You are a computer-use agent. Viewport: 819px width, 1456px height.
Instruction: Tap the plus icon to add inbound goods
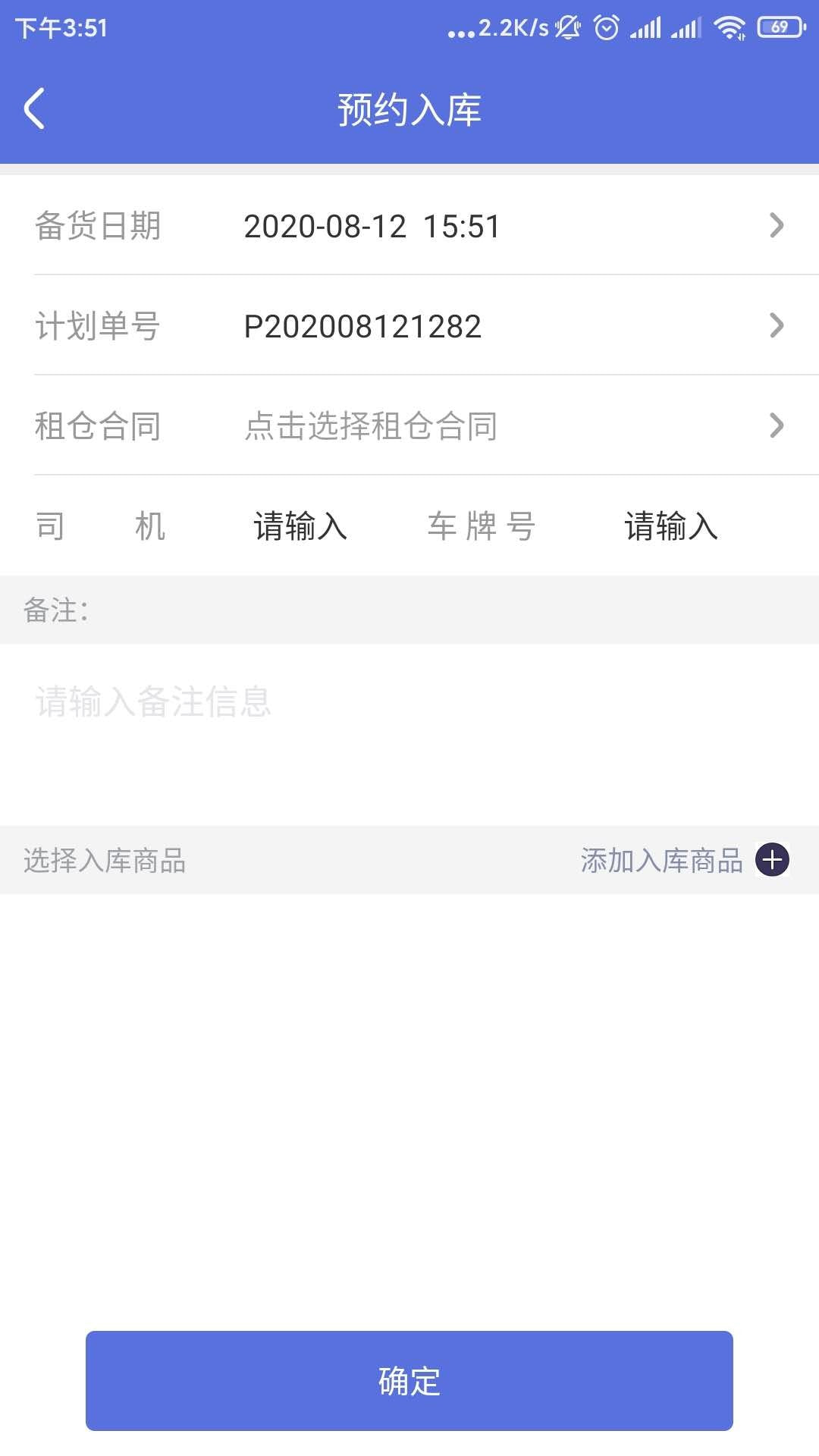pos(773,861)
